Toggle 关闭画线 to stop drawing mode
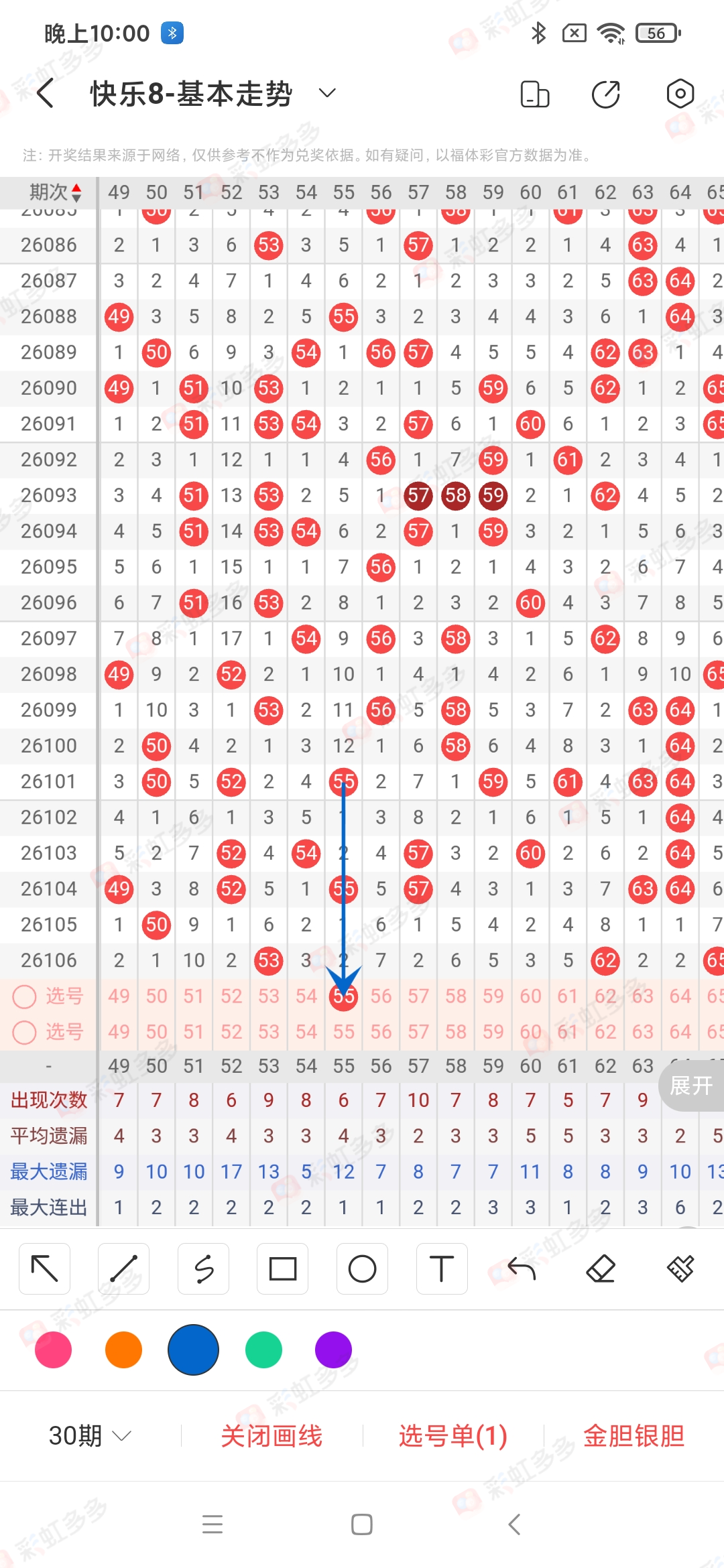 272,1435
